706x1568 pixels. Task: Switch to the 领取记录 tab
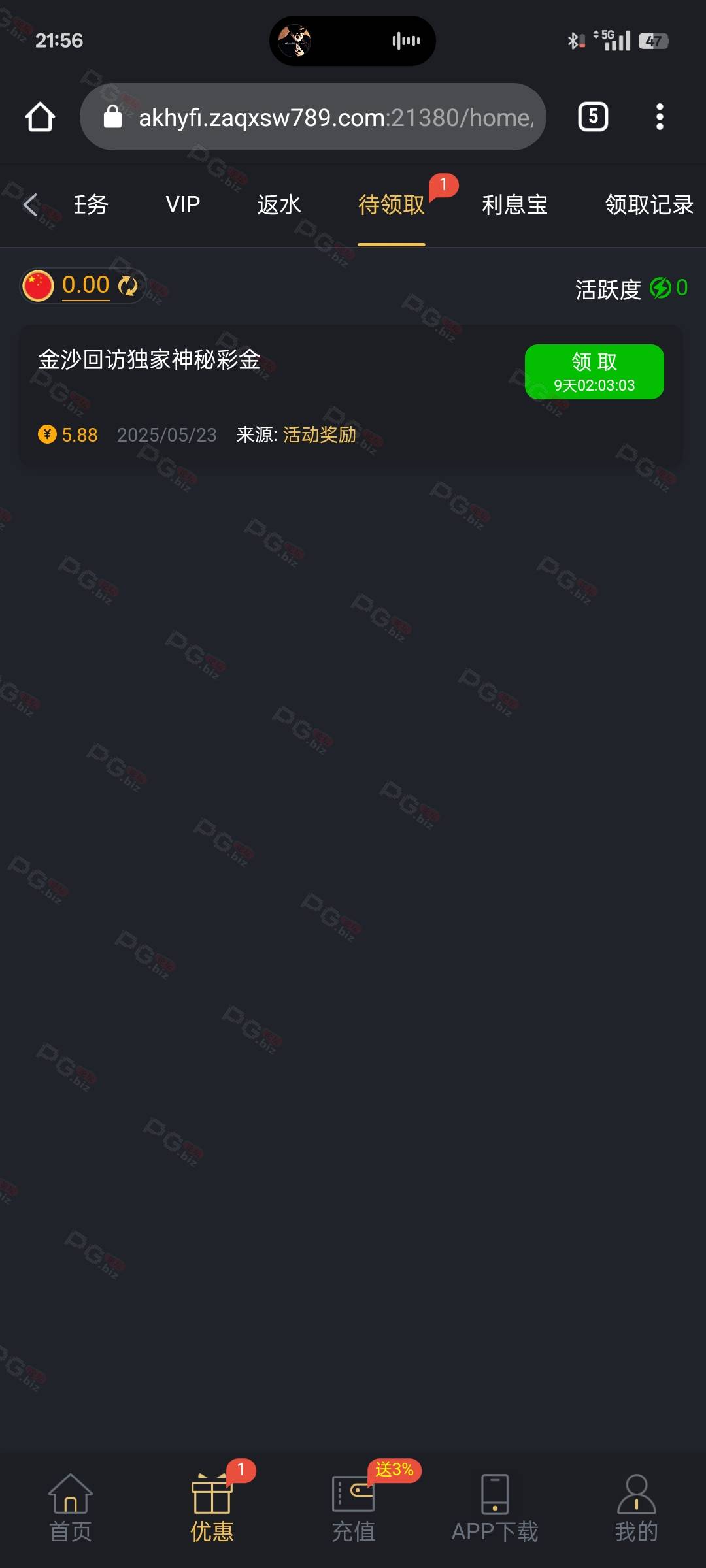[648, 205]
